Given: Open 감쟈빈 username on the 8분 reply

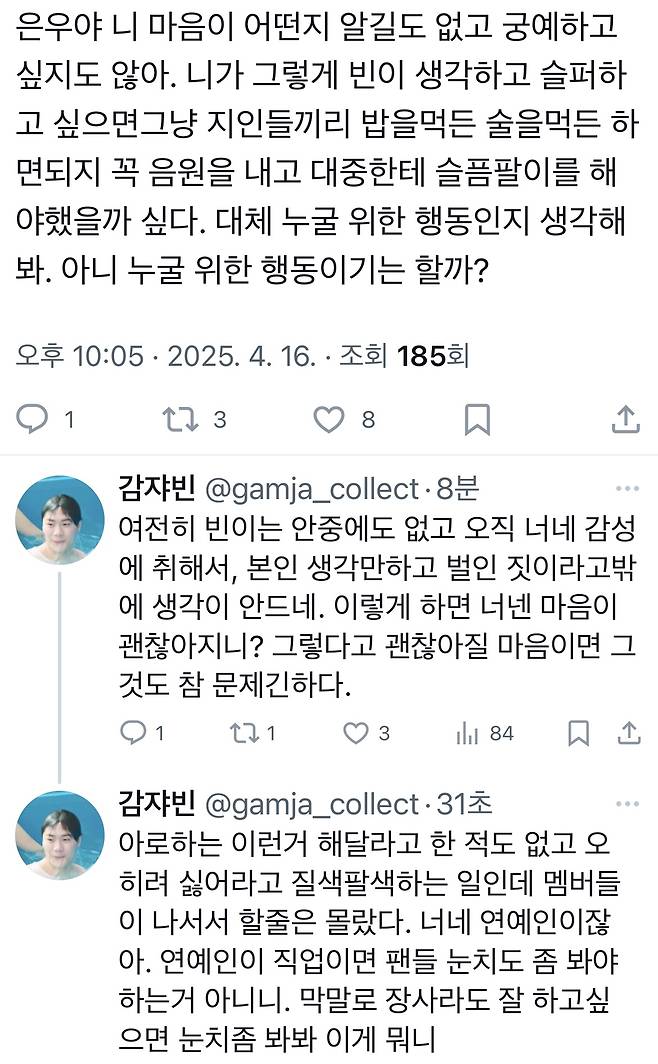Looking at the screenshot, I should (158, 488).
